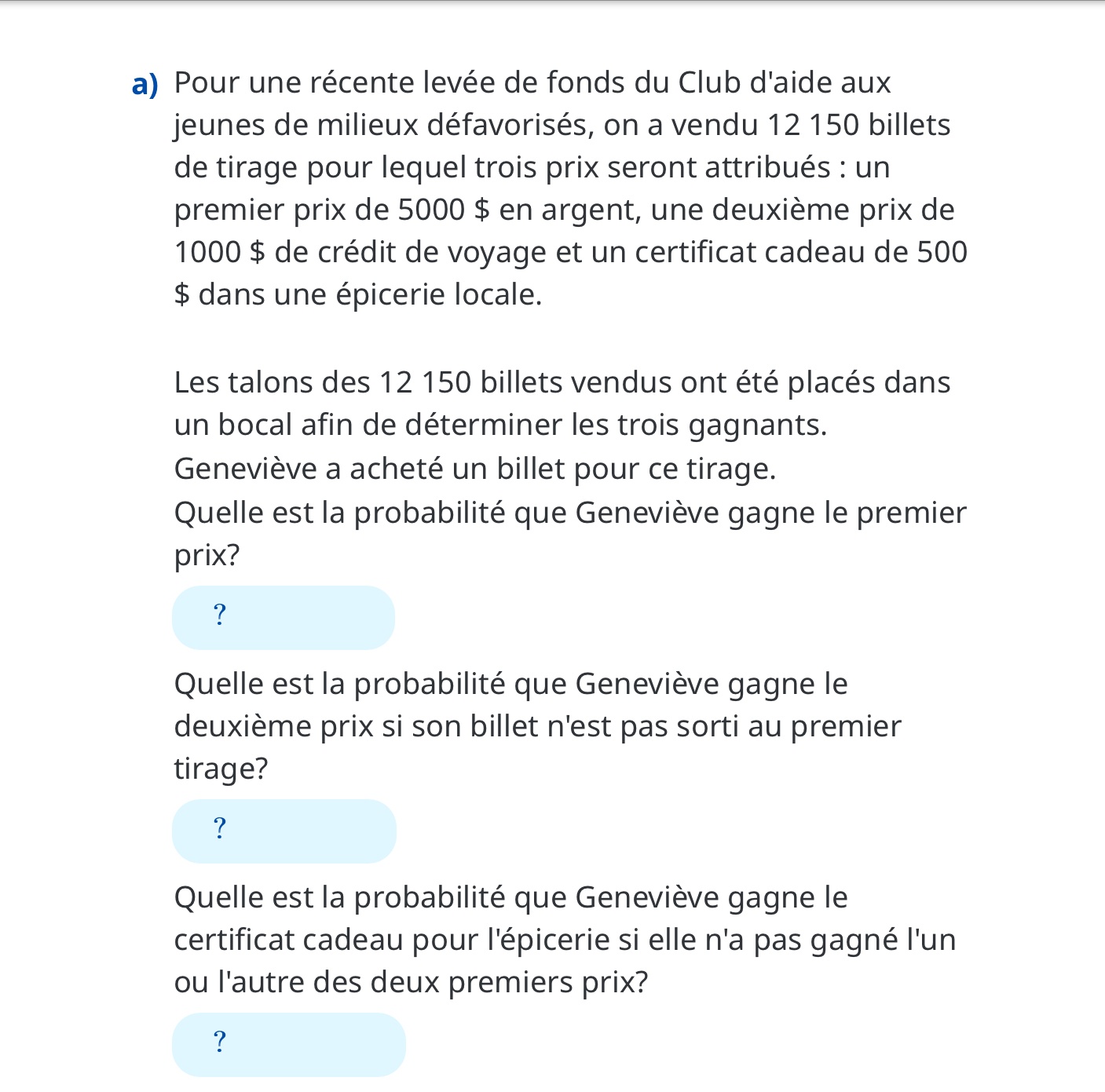Tap the answer box for the premier prix probability

pos(283,617)
